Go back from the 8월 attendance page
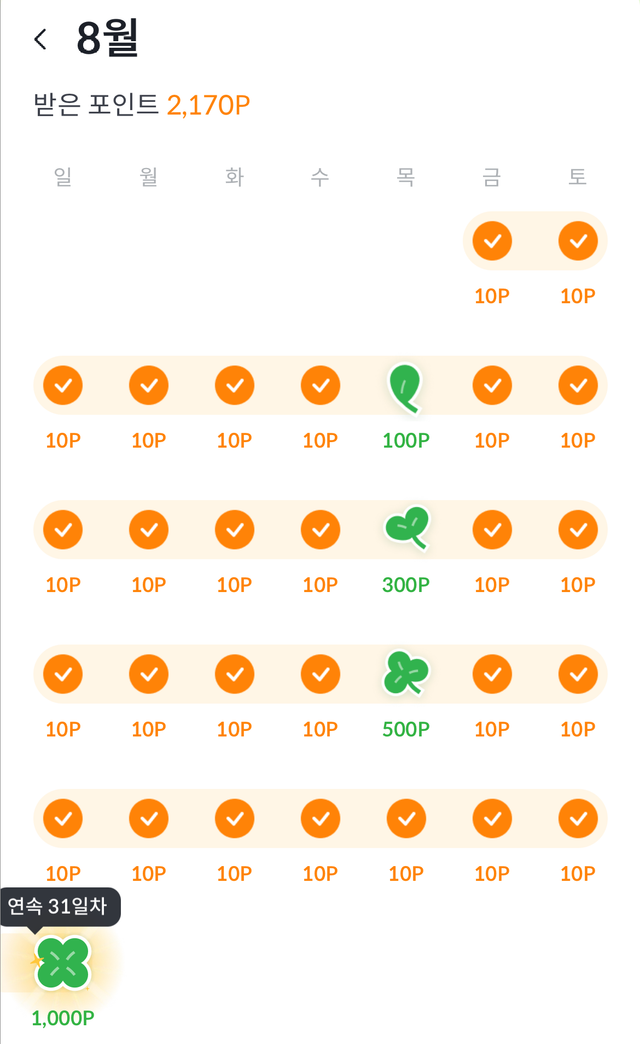This screenshot has width=640, height=1044. [x=41, y=39]
